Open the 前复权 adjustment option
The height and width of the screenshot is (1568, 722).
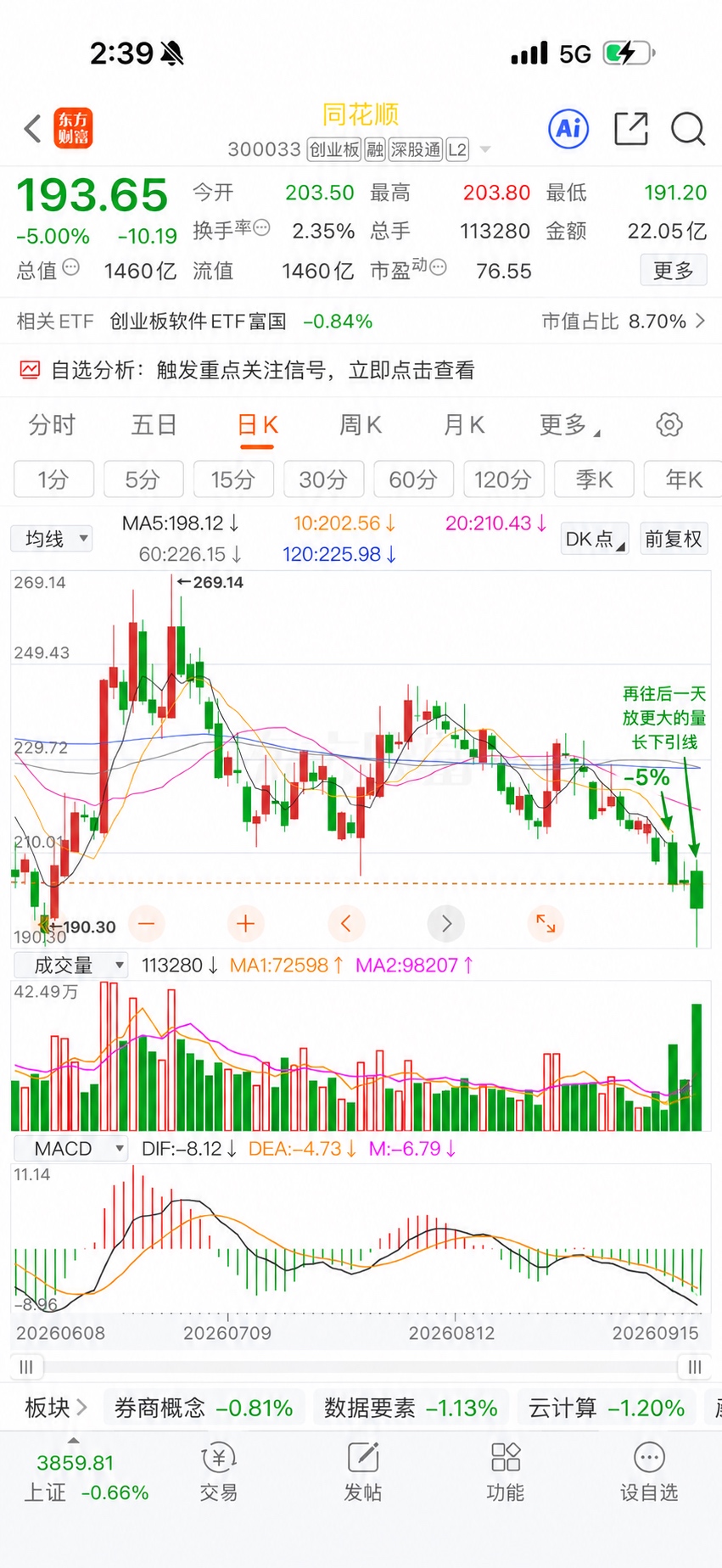coord(674,539)
